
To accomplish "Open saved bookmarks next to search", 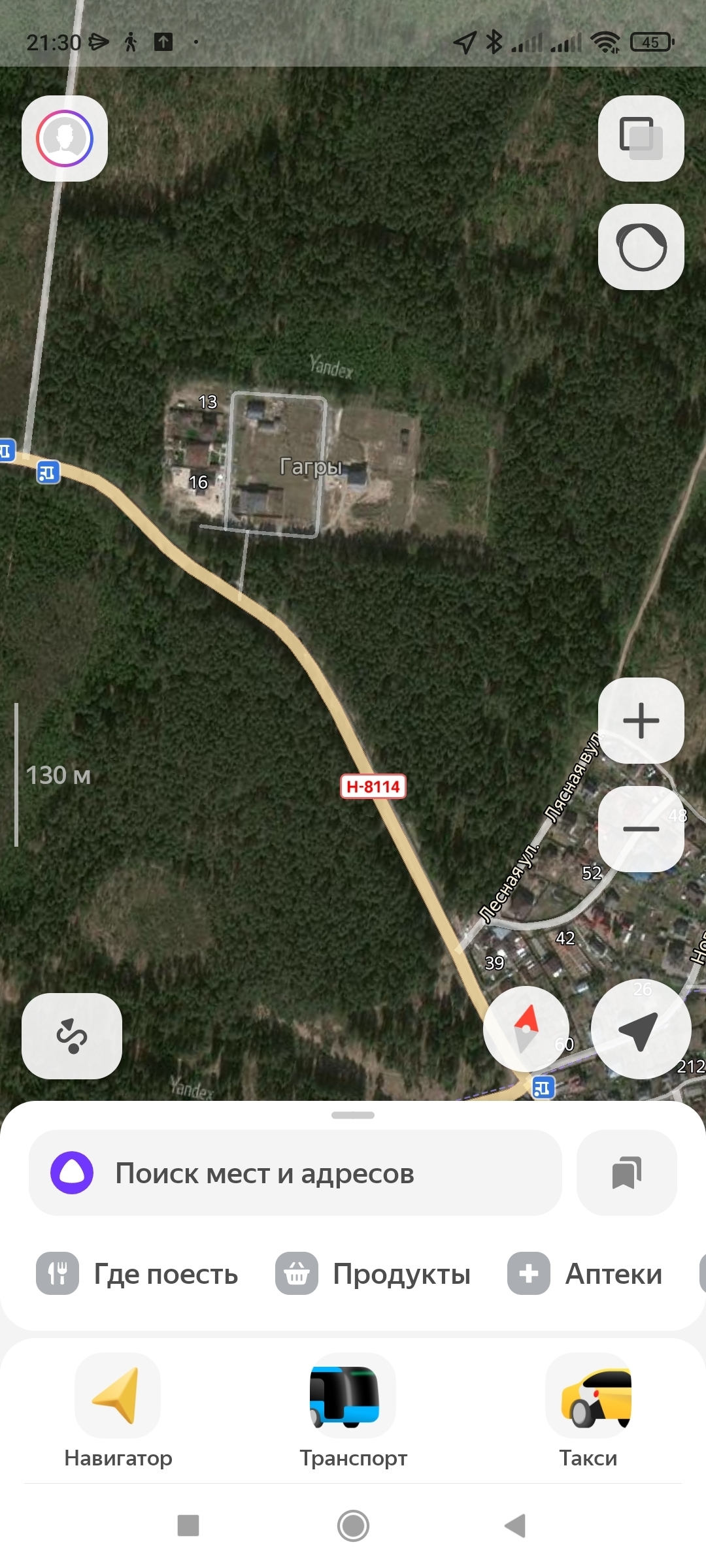I will point(626,1173).
